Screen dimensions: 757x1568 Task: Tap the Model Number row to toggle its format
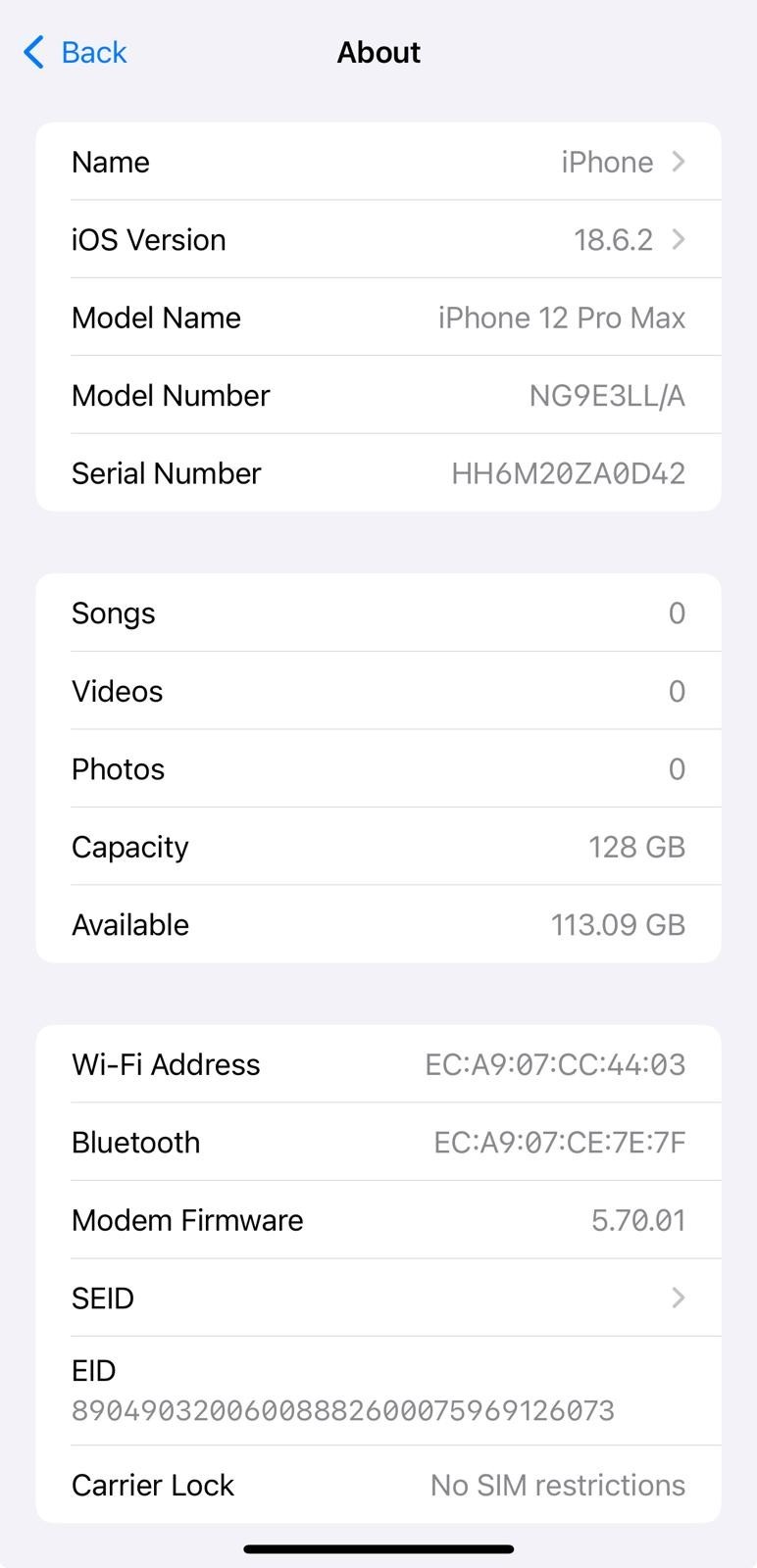click(x=378, y=396)
